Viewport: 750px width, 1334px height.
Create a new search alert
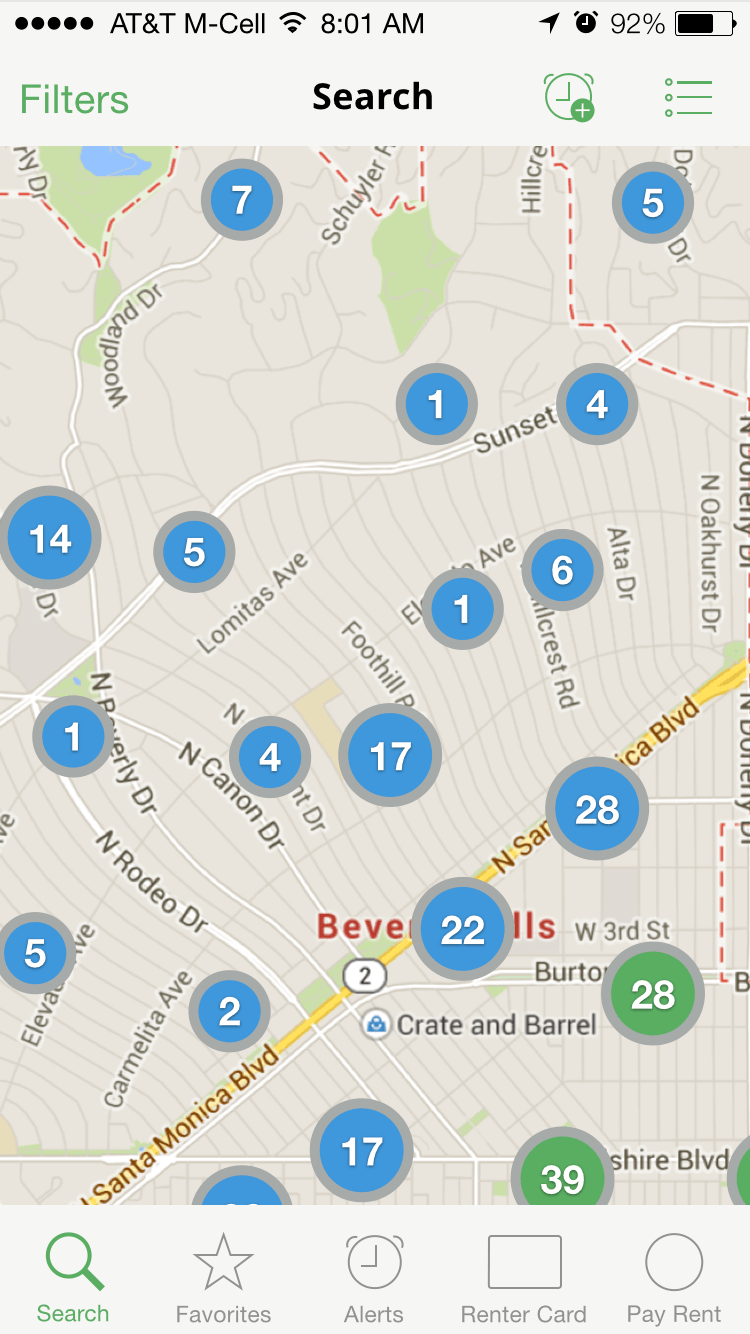point(569,97)
